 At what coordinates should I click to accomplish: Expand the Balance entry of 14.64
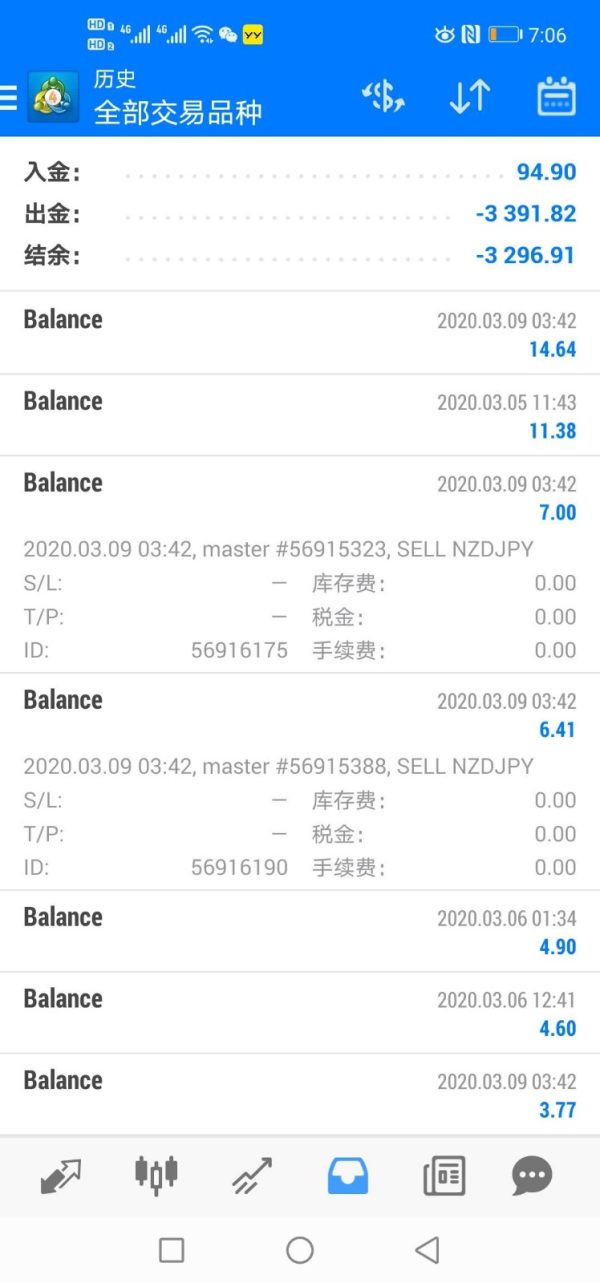click(300, 334)
